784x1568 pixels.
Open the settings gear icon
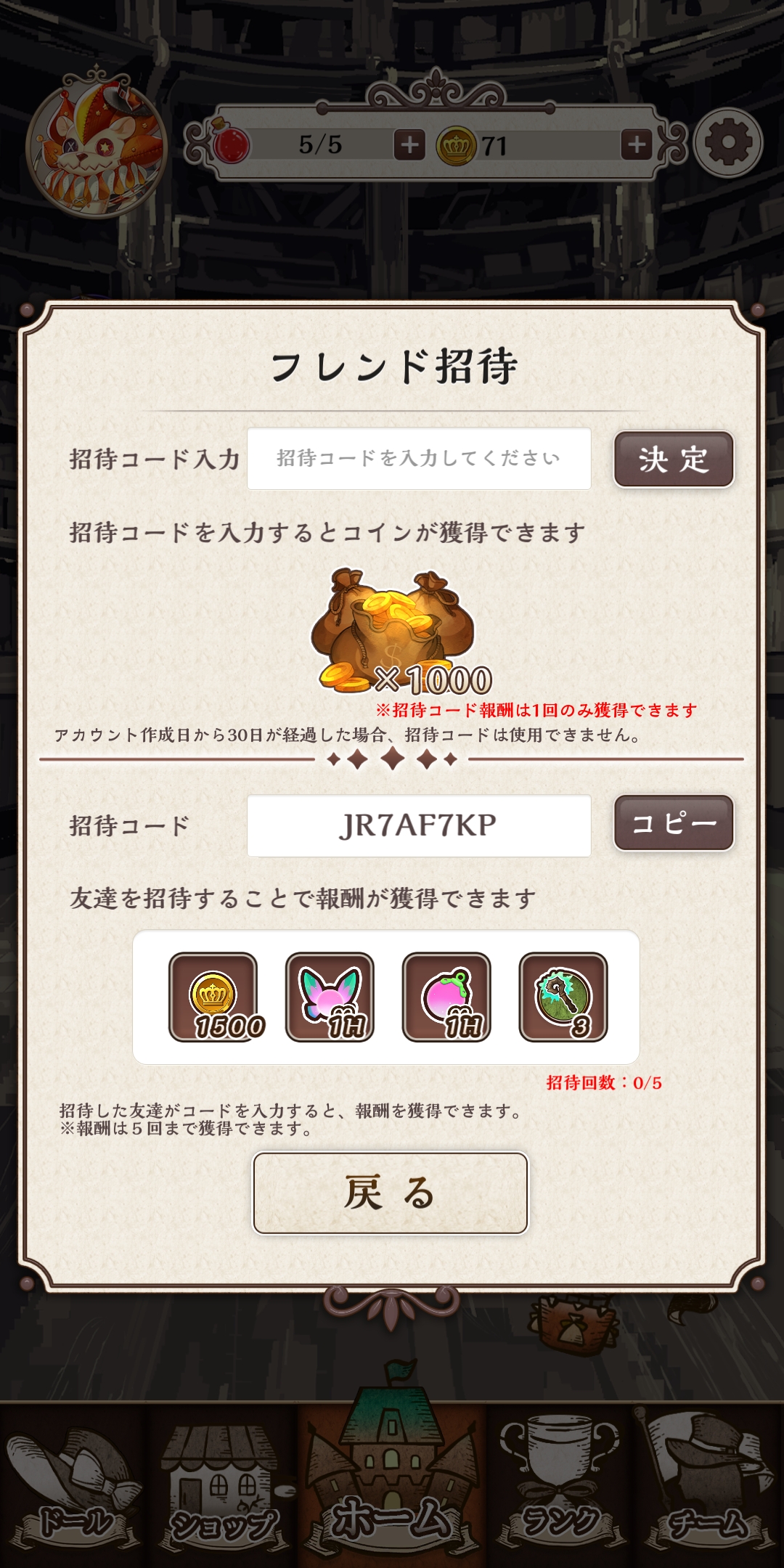(728, 143)
